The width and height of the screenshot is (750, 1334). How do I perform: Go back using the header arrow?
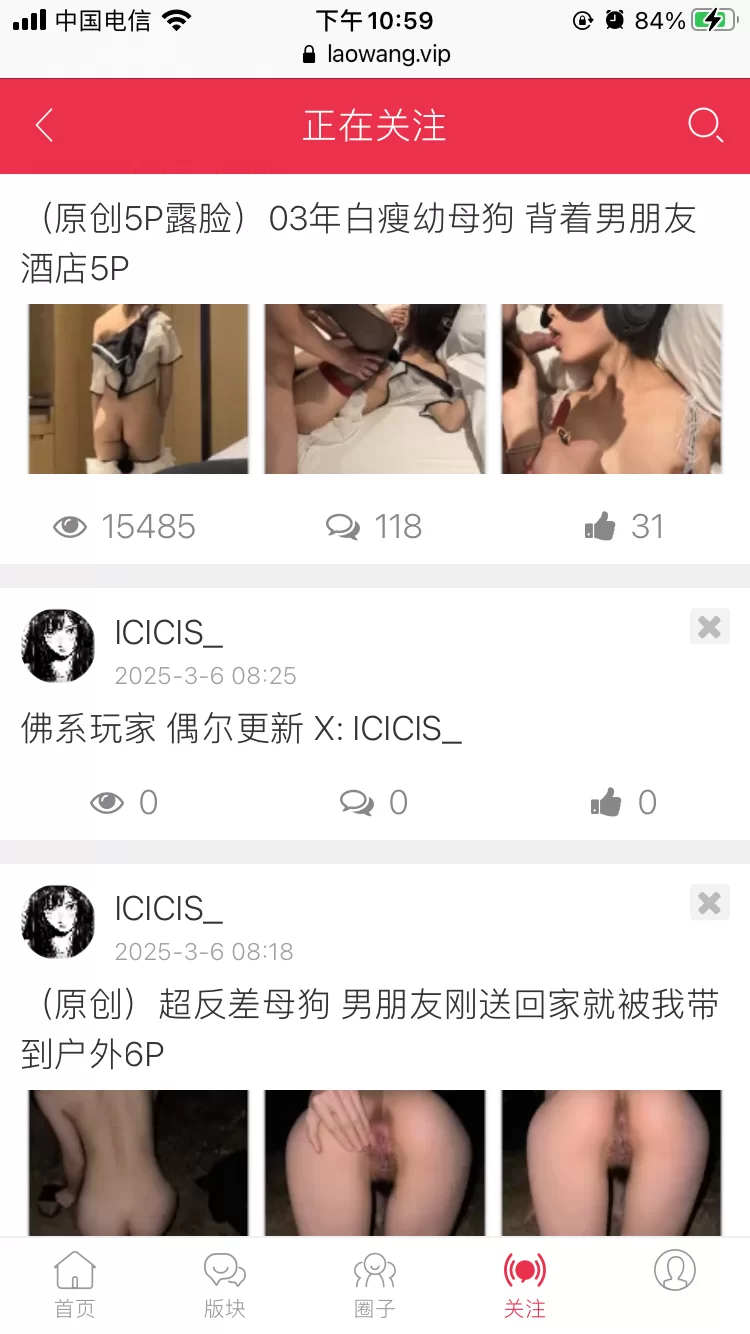point(44,126)
